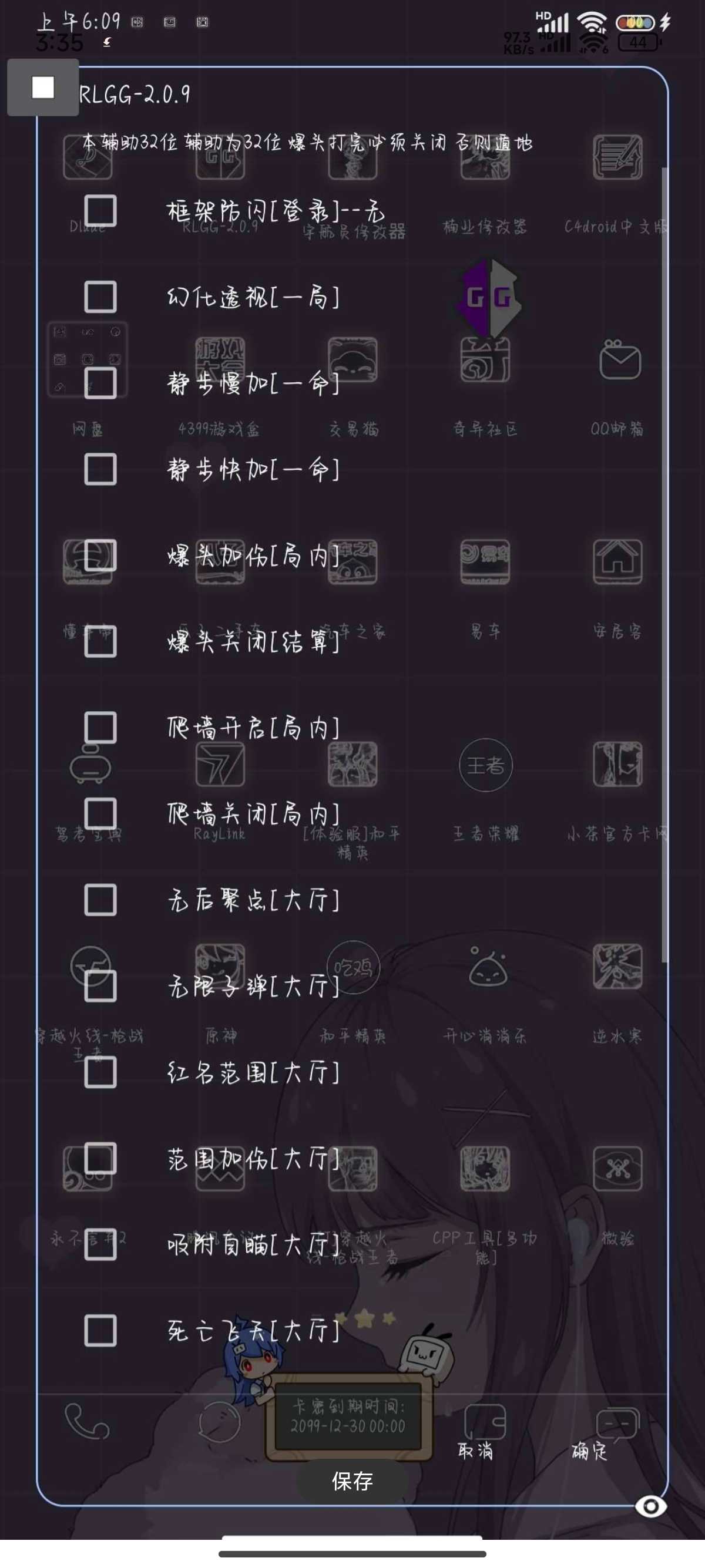Tick 爬墙关闭[局内] checkbox
This screenshot has height=1568, width=705.
click(x=100, y=814)
